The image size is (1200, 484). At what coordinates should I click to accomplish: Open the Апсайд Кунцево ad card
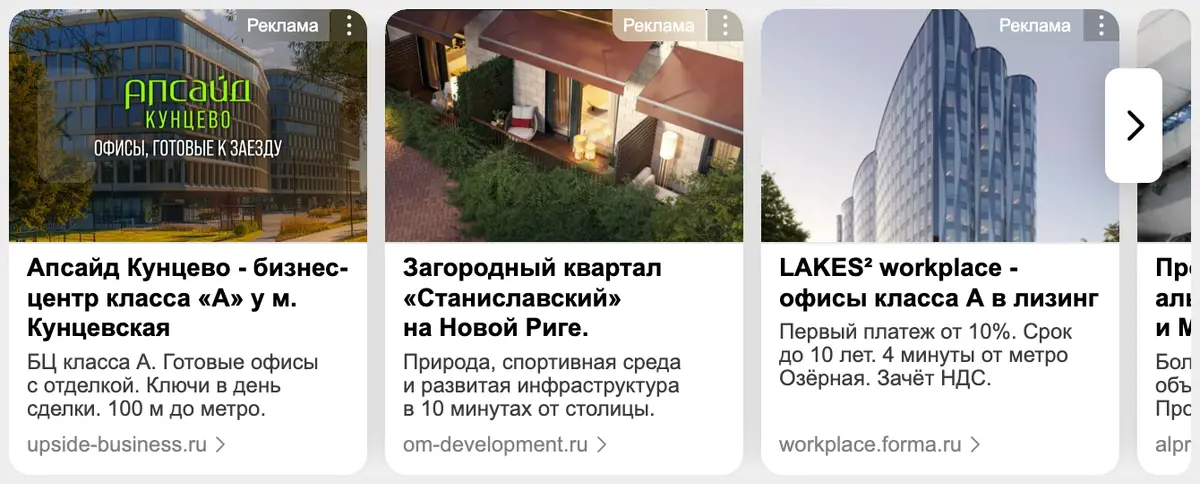pyautogui.click(x=188, y=241)
